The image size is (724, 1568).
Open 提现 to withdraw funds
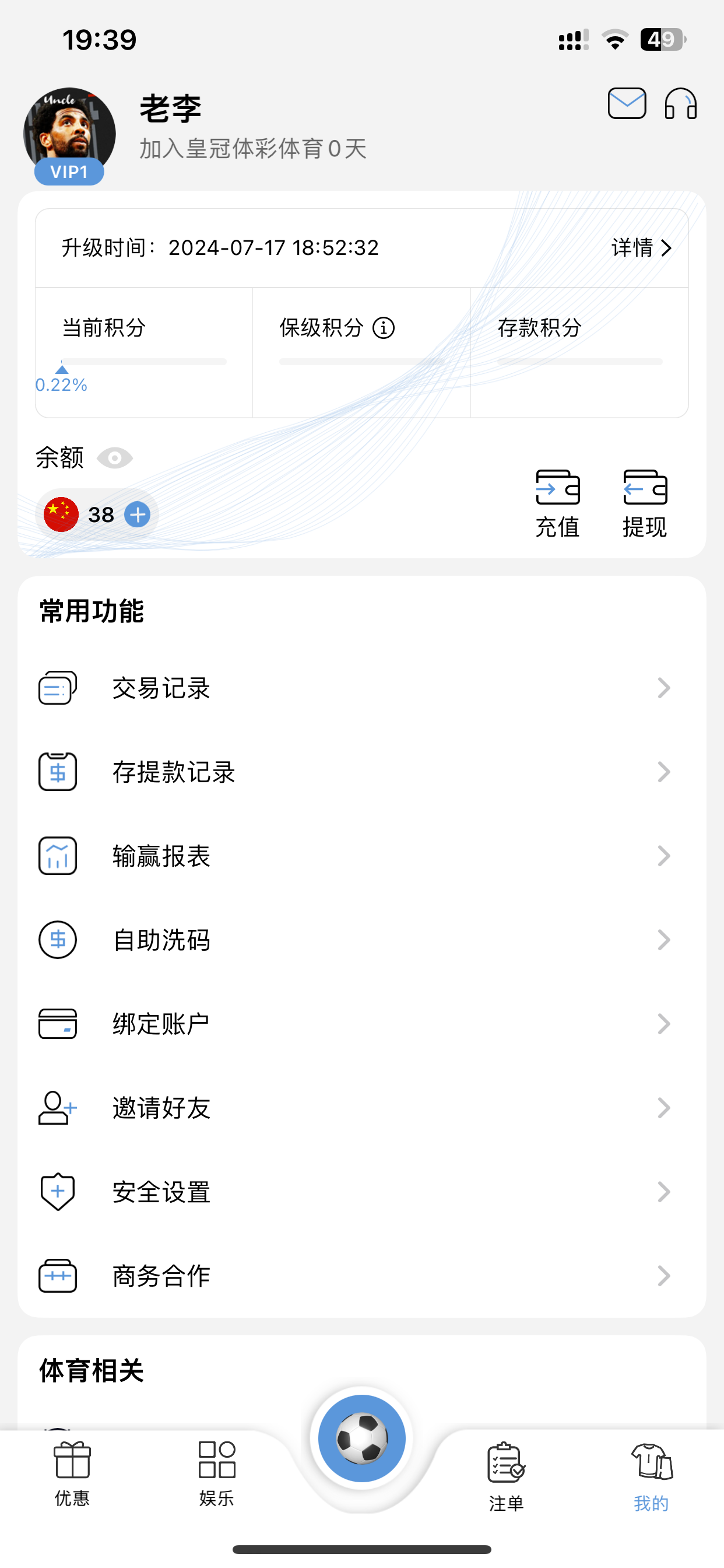[x=645, y=503]
